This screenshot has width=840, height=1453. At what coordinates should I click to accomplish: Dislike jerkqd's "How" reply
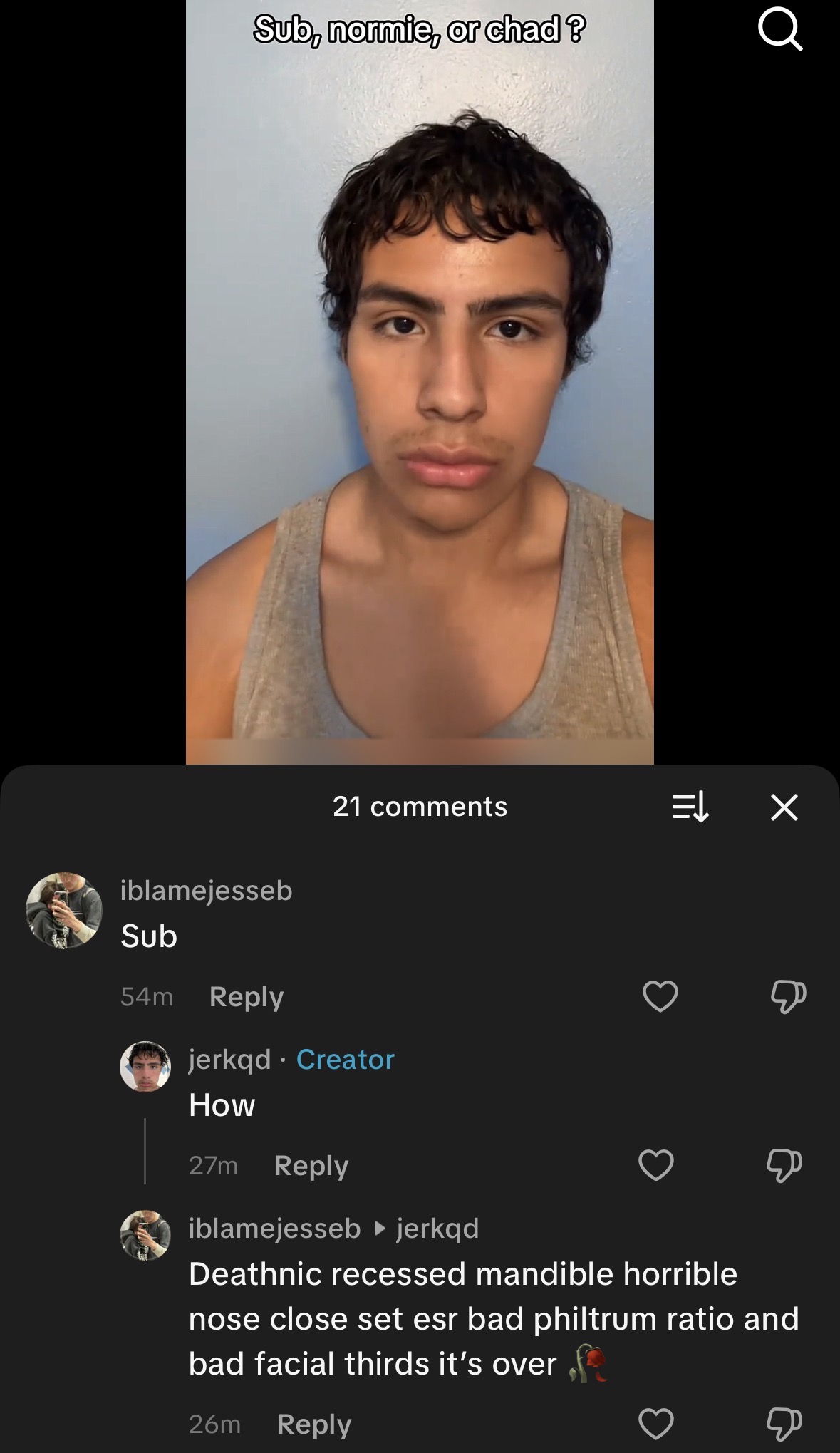pyautogui.click(x=784, y=1165)
